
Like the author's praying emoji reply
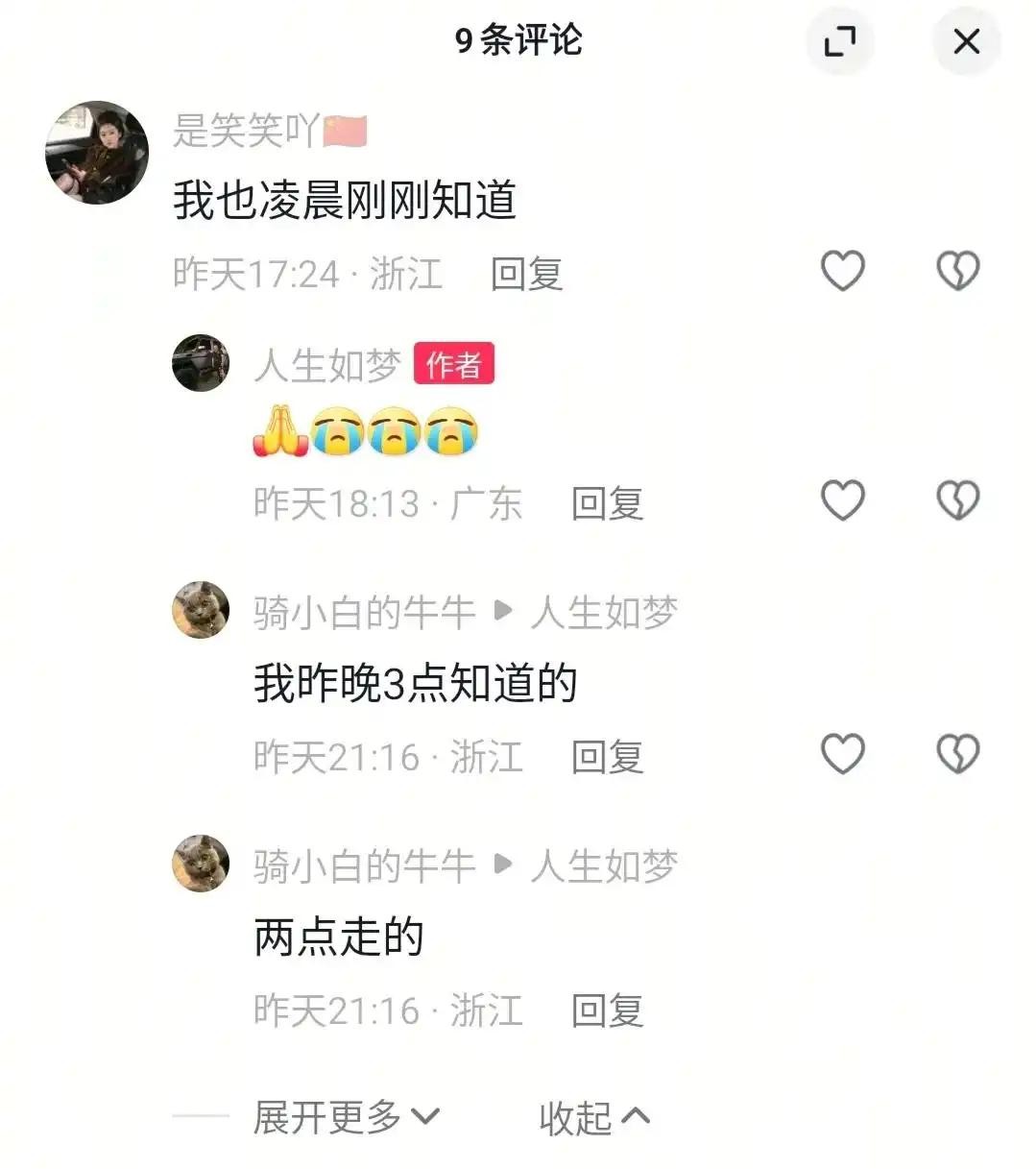(x=843, y=500)
